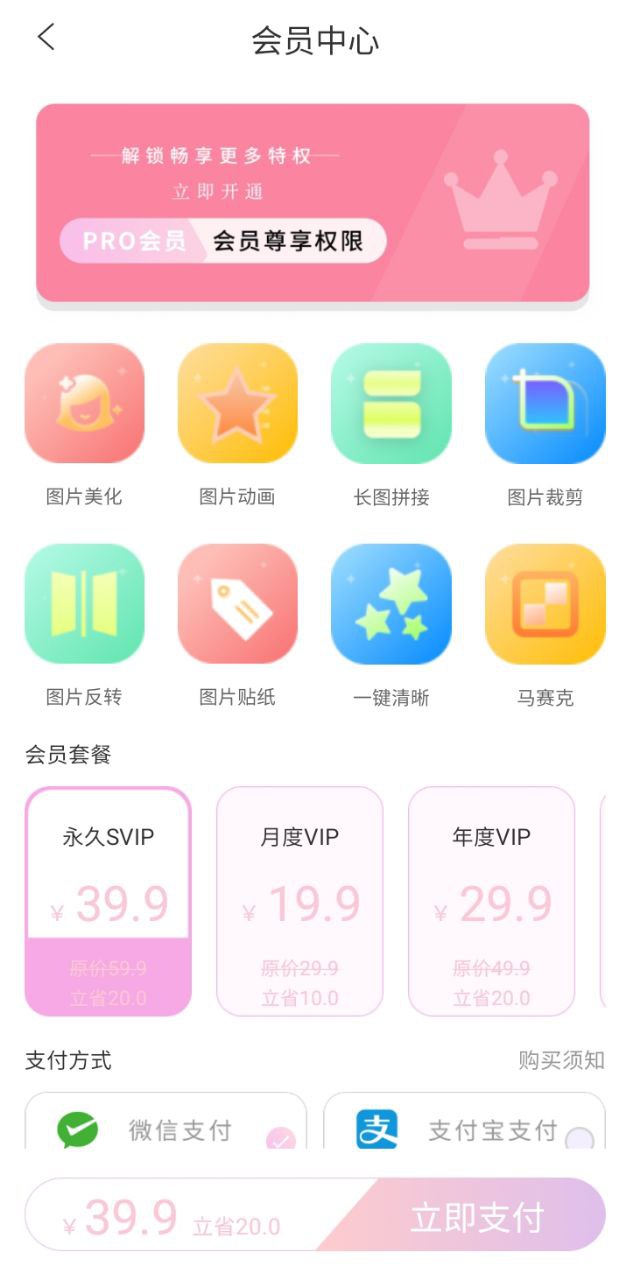Viewport: 630px width, 1280px height.
Task: Open the PRO会员 privileges banner
Action: coord(313,203)
